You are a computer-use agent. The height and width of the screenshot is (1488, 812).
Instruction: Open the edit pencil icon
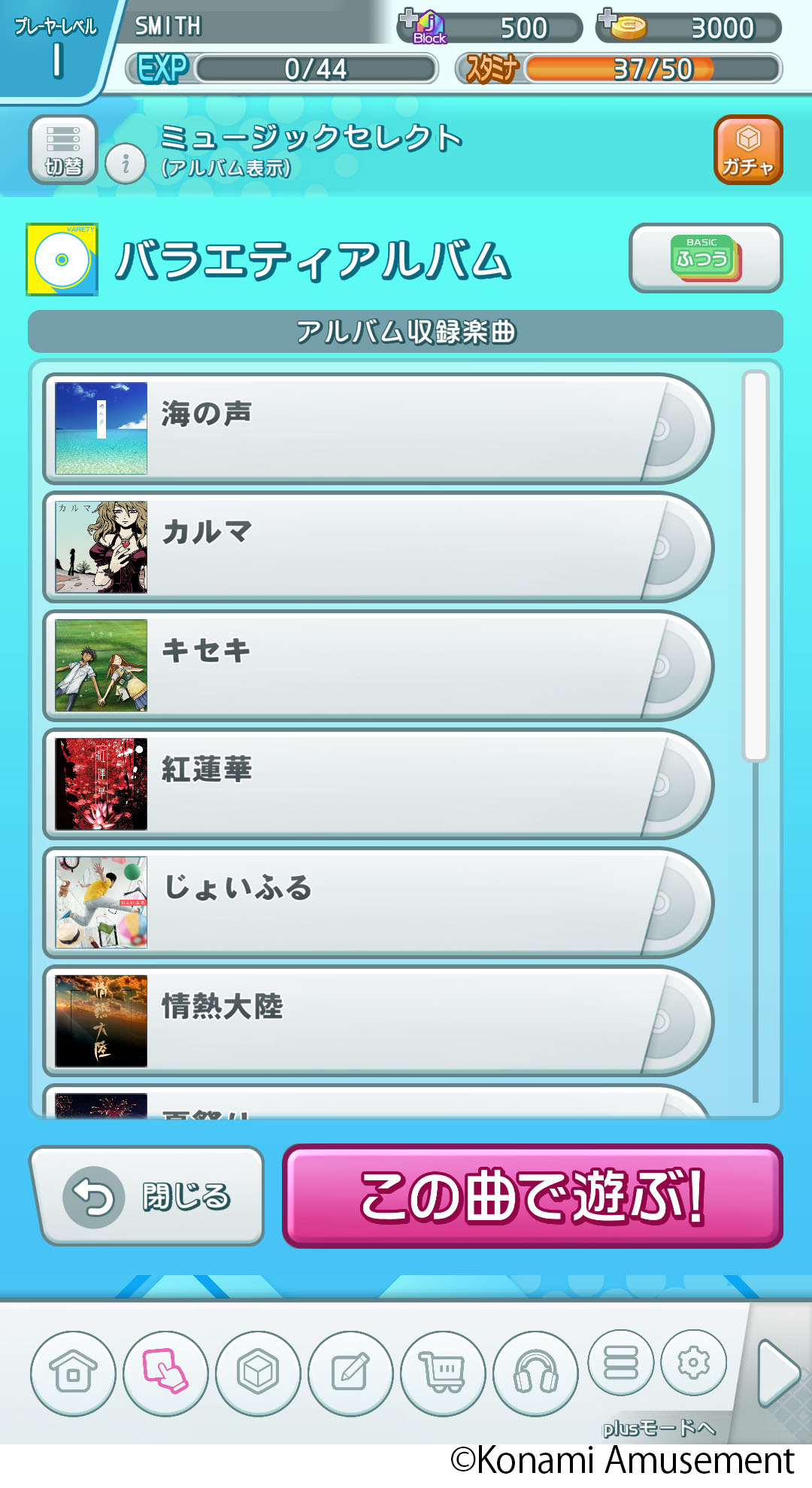point(350,1374)
